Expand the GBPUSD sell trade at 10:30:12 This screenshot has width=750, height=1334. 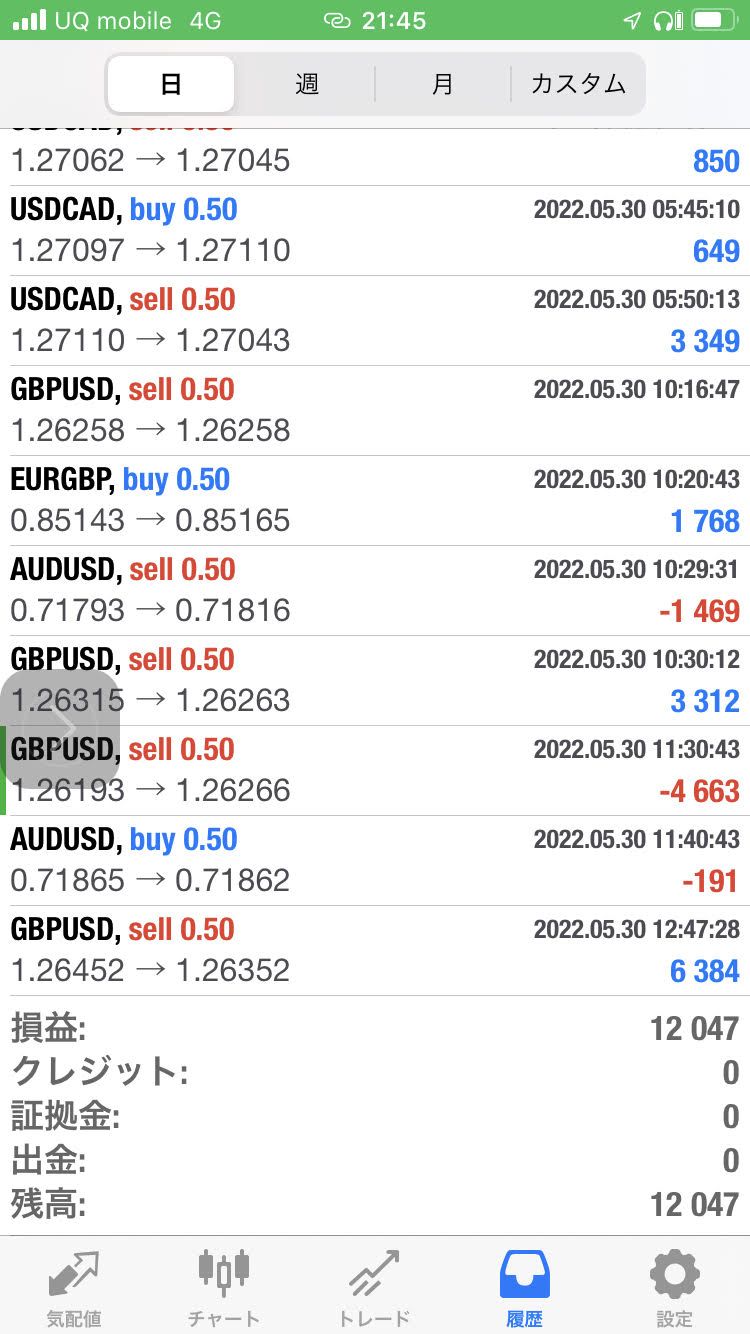[375, 680]
